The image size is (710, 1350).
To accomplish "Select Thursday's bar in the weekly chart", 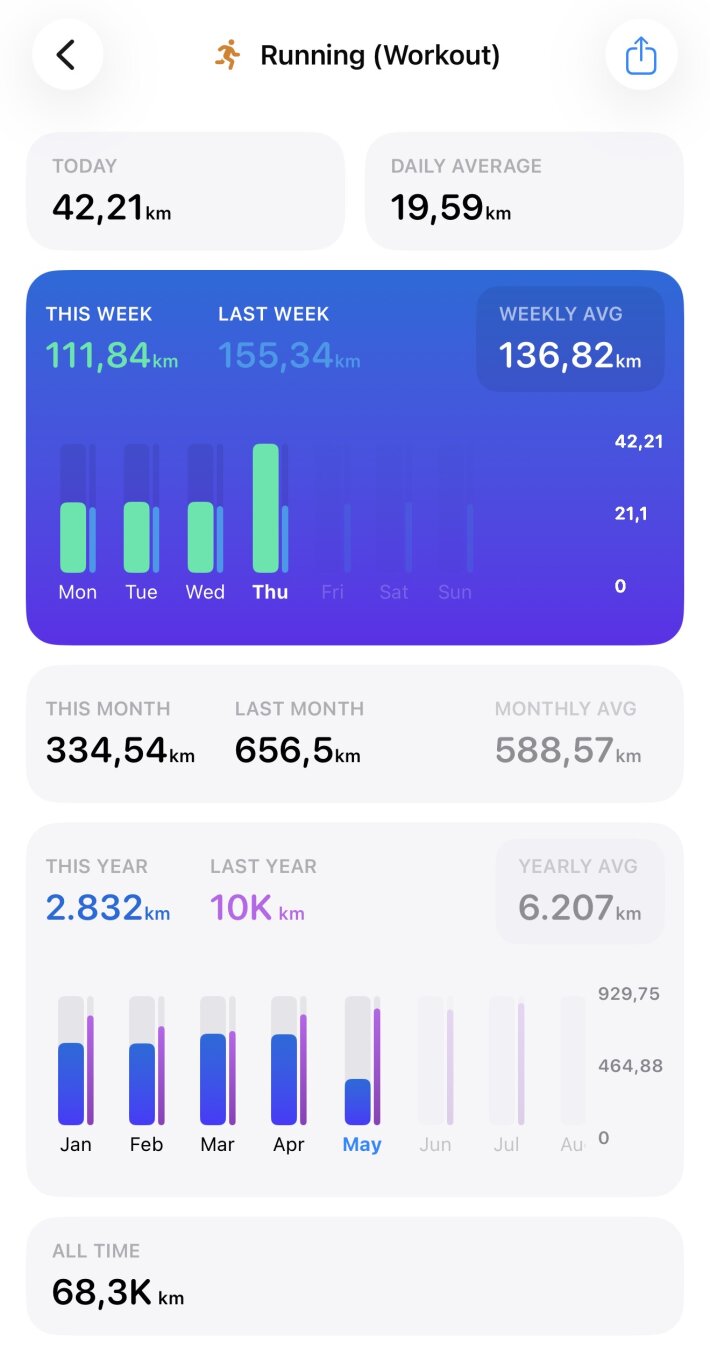I will 270,508.
